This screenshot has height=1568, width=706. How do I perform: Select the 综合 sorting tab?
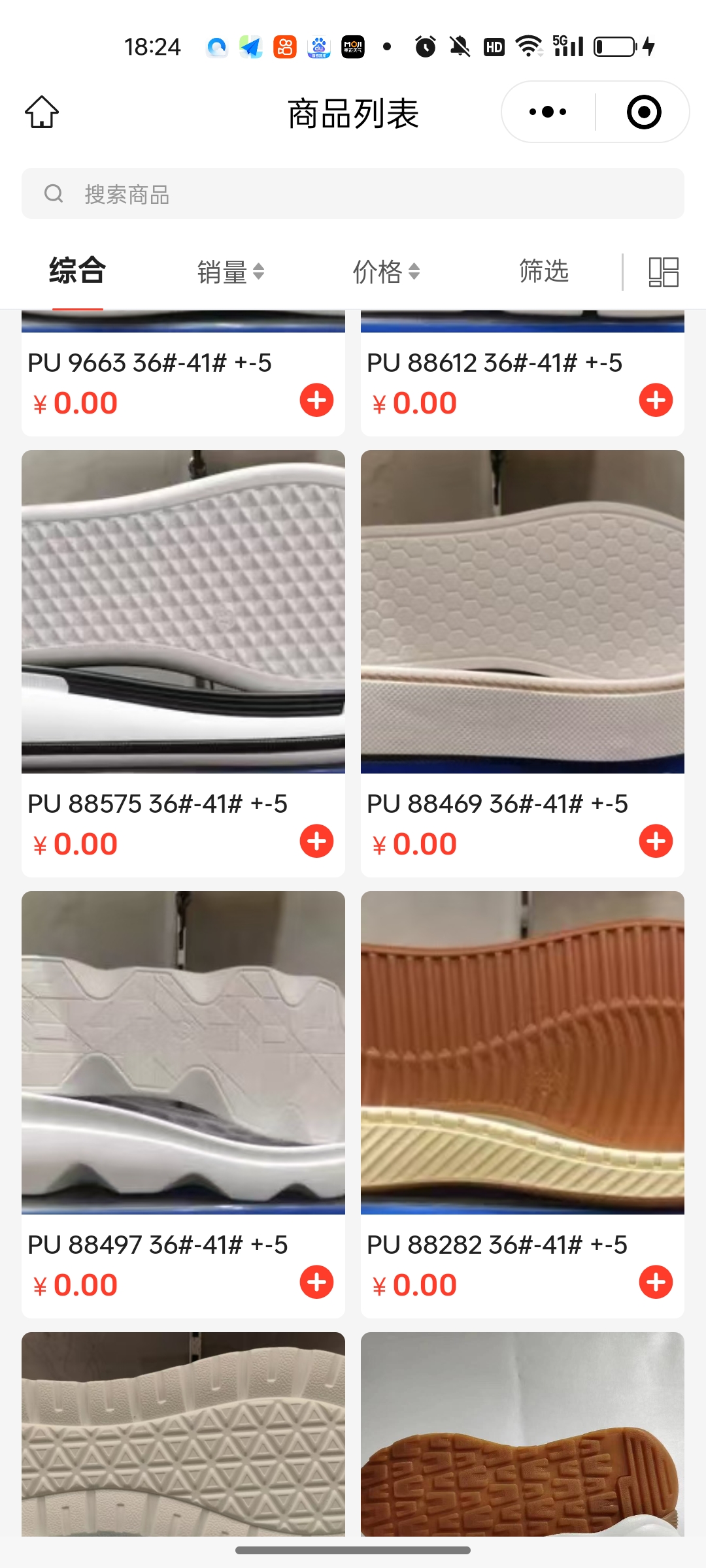tap(77, 270)
